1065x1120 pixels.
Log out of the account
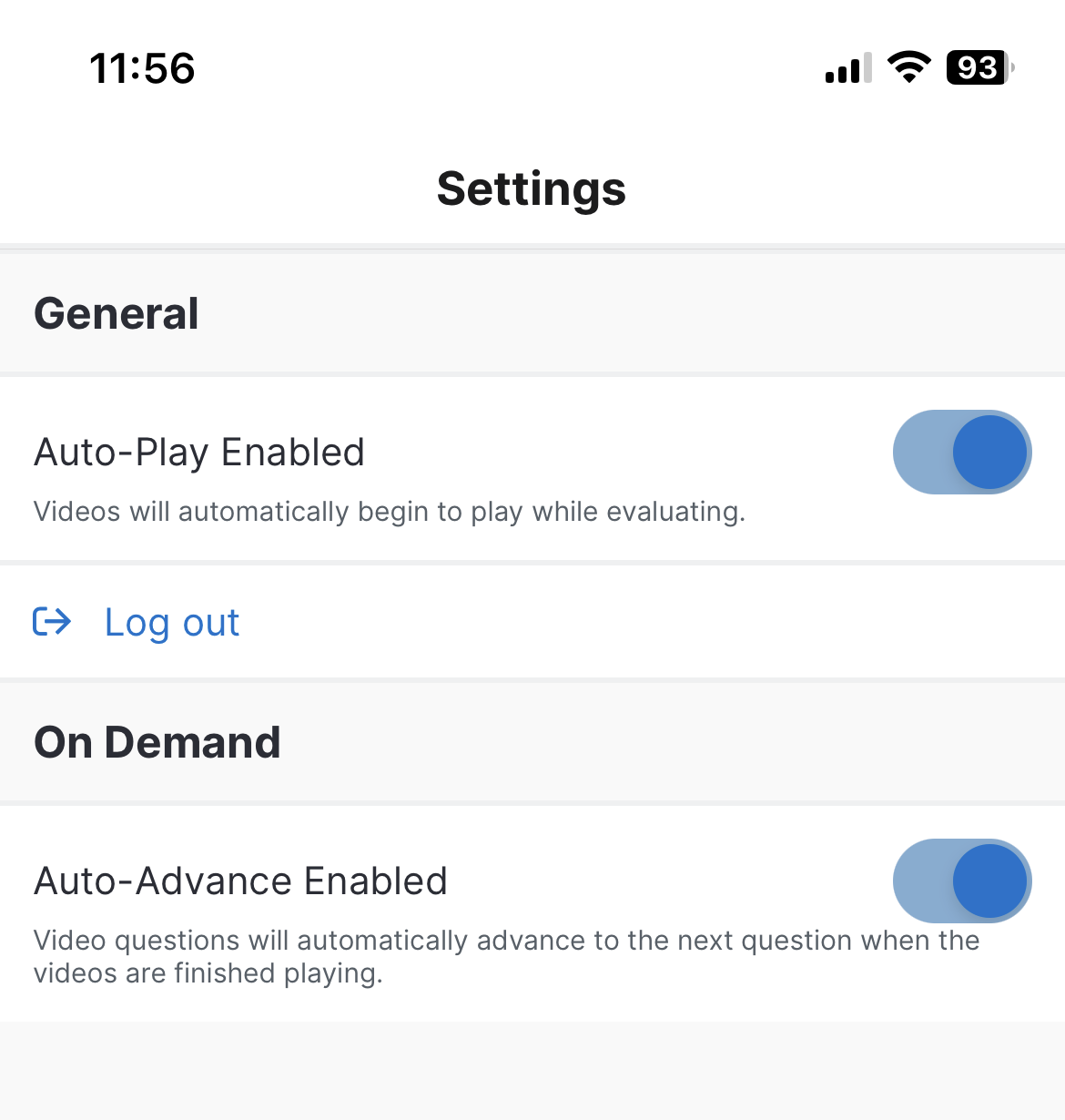coord(171,623)
